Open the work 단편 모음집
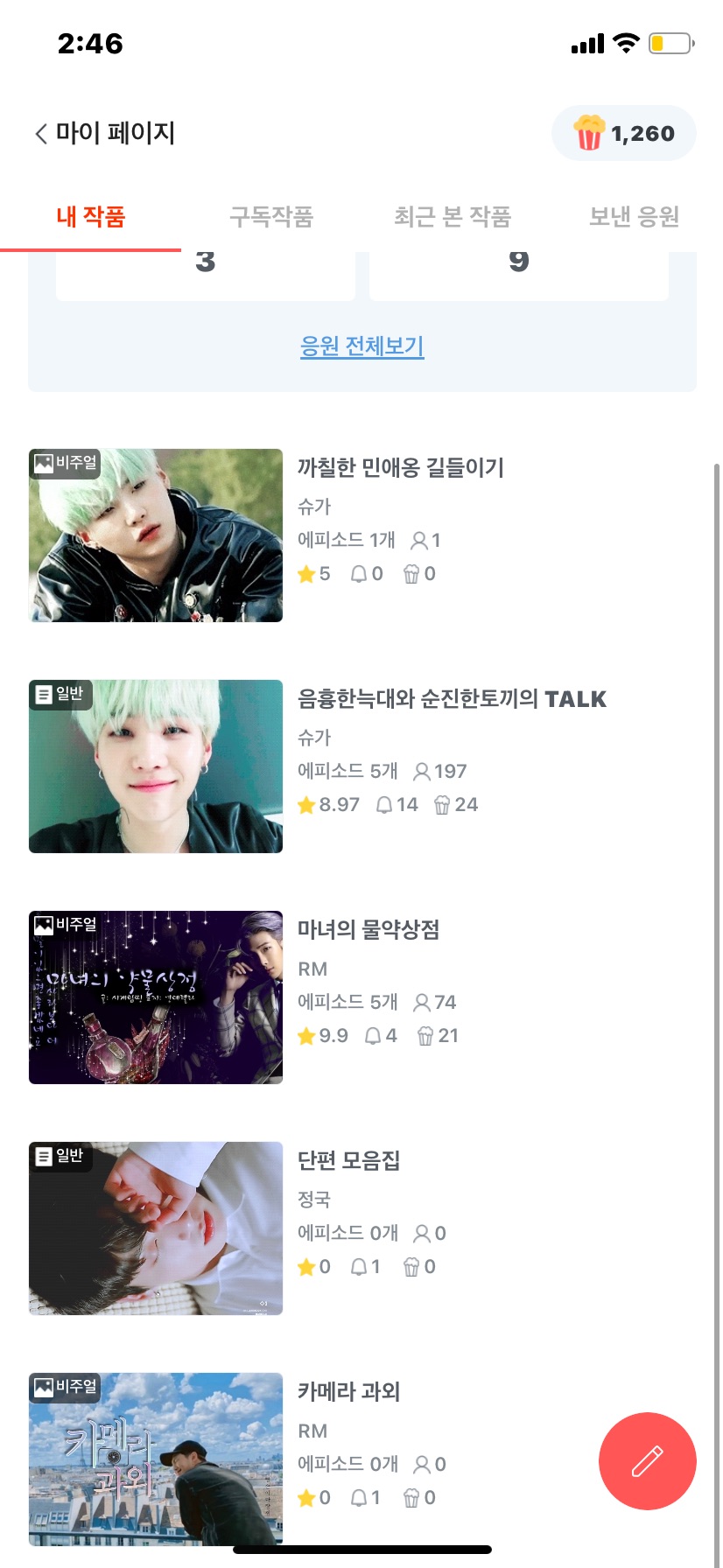 (x=348, y=1161)
